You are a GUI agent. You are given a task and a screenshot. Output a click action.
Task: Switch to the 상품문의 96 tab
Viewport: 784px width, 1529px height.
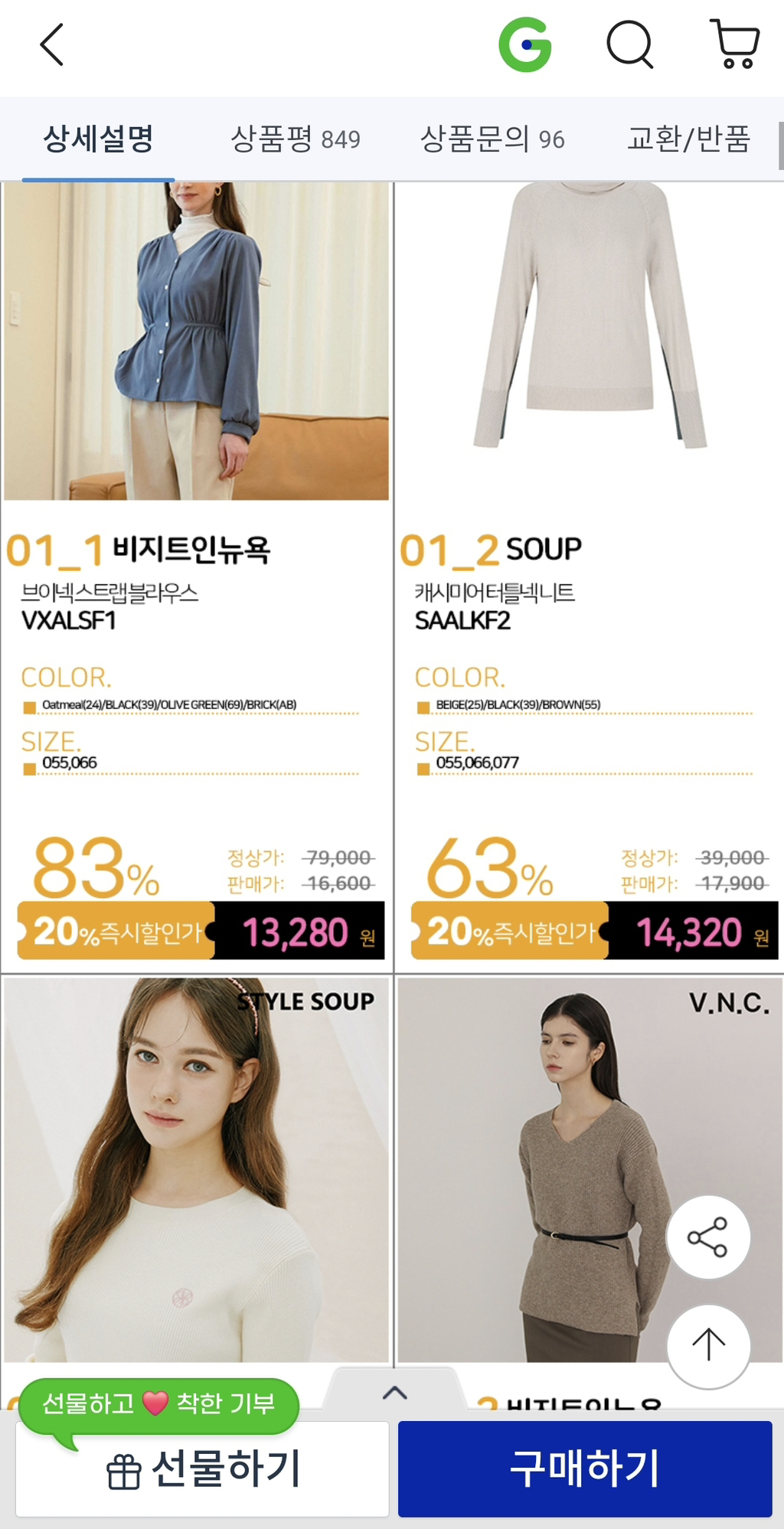coord(492,139)
